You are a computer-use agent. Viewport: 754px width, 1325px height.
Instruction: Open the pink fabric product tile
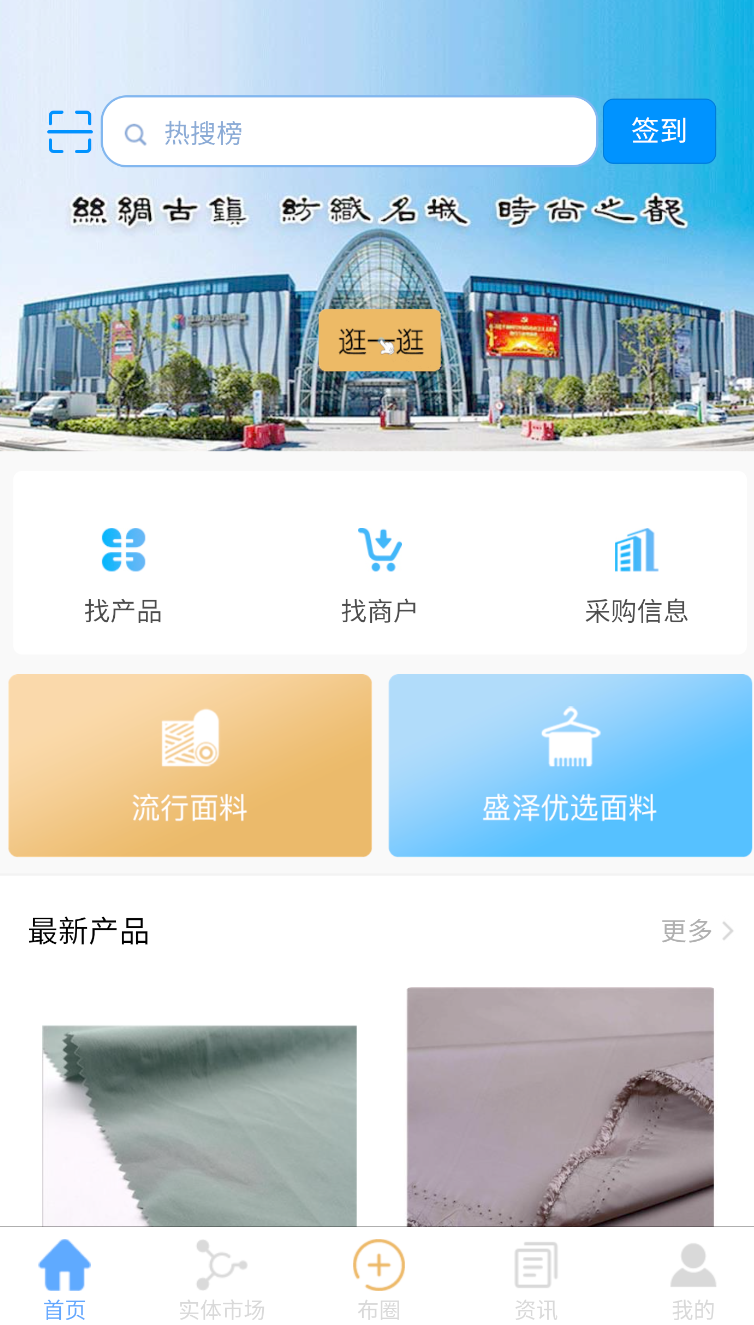pyautogui.click(x=560, y=1107)
